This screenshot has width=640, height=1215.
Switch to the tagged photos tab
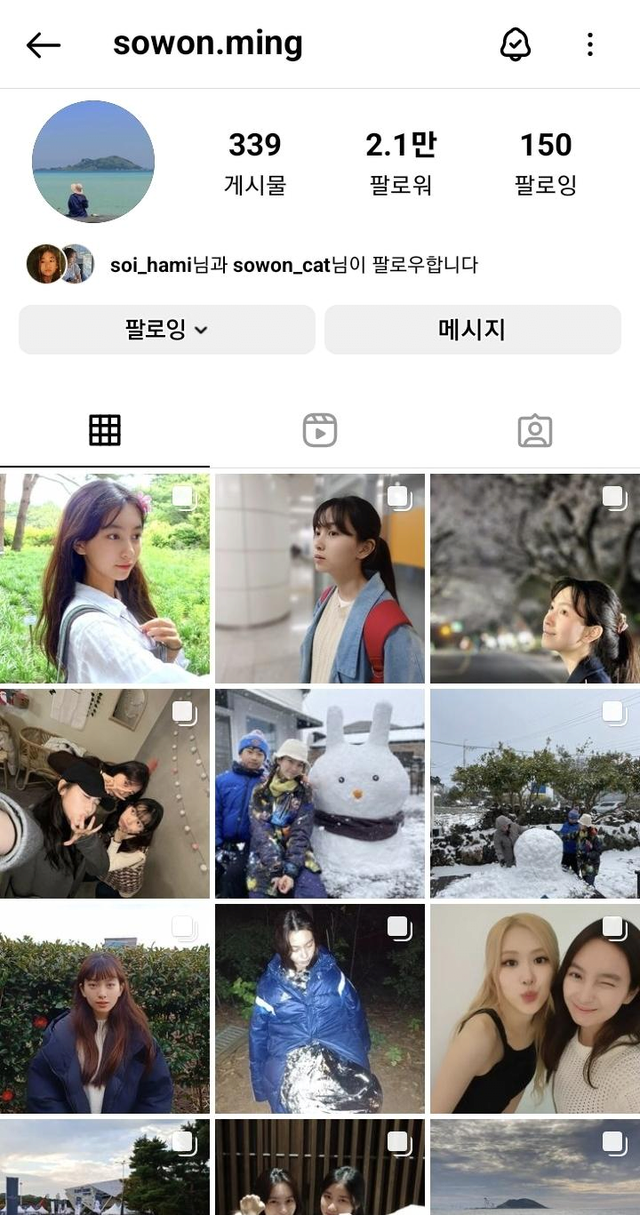535,430
